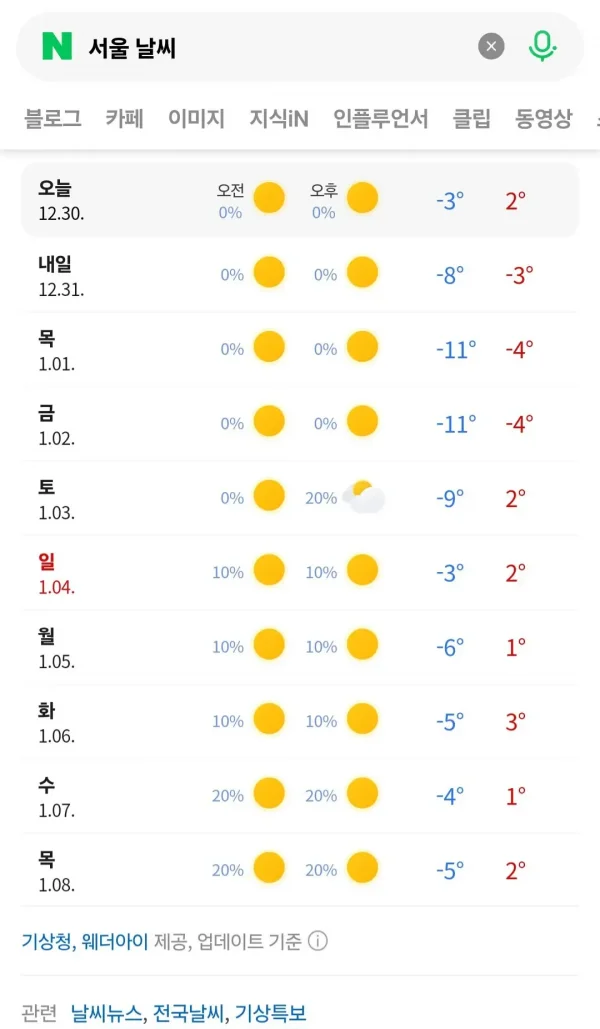Image resolution: width=600 pixels, height=1029 pixels.
Task: Switch to the 카페 tab
Action: coord(125,119)
